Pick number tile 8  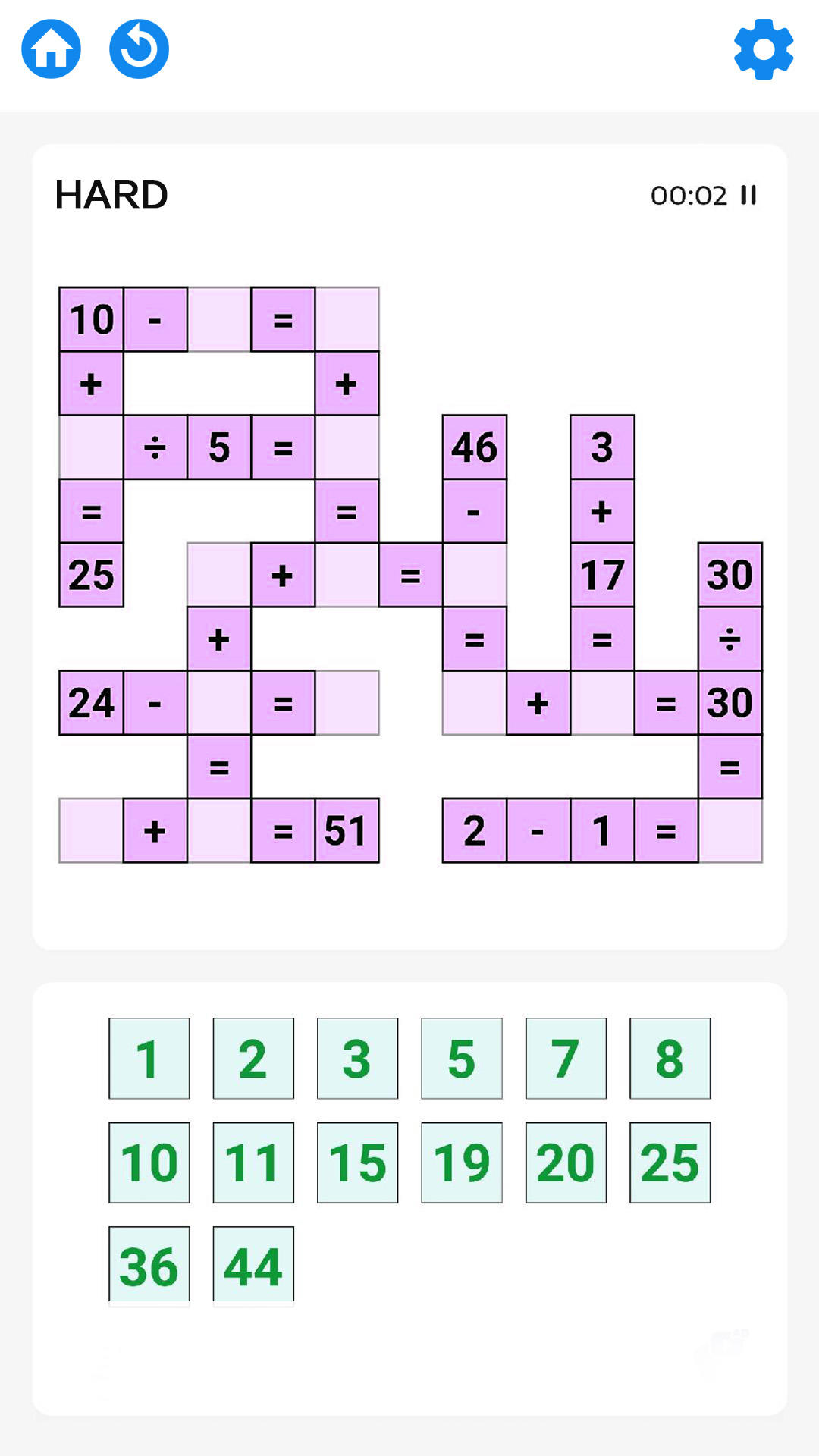670,1058
